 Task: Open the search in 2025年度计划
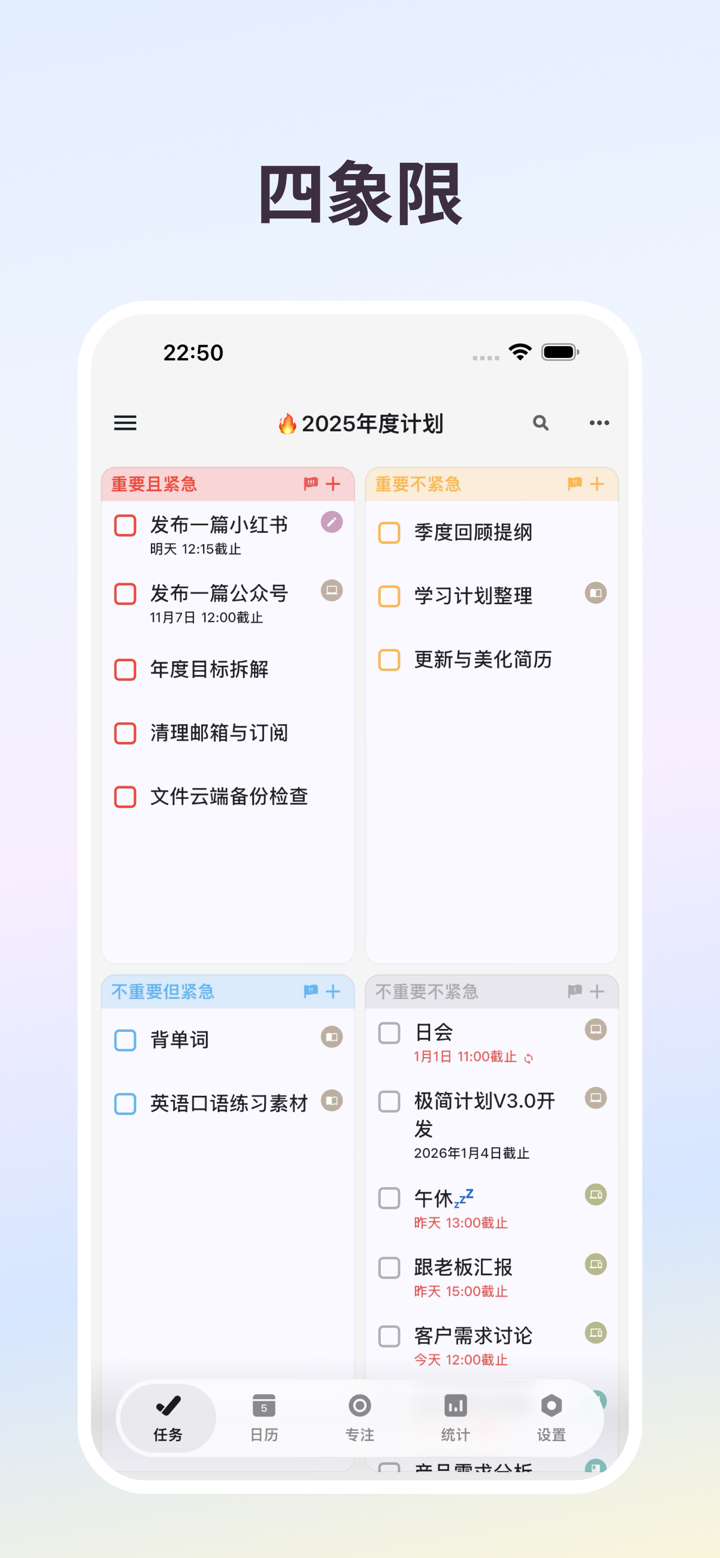pyautogui.click(x=541, y=423)
